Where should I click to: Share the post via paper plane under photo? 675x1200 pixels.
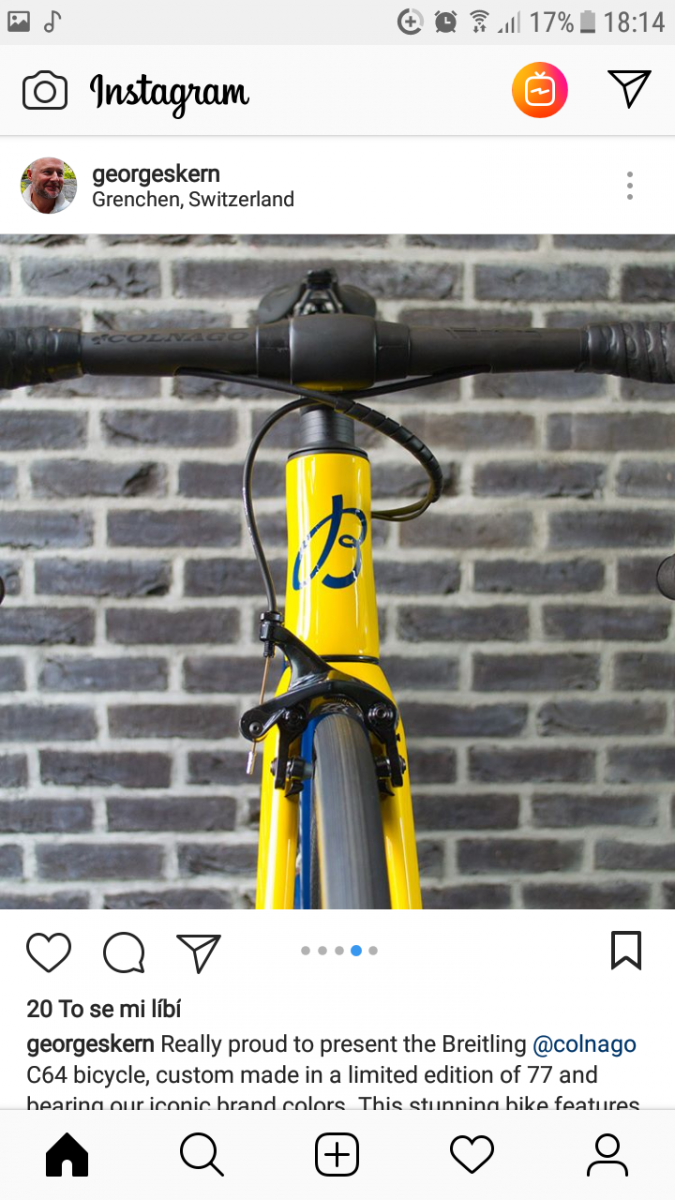[199, 952]
